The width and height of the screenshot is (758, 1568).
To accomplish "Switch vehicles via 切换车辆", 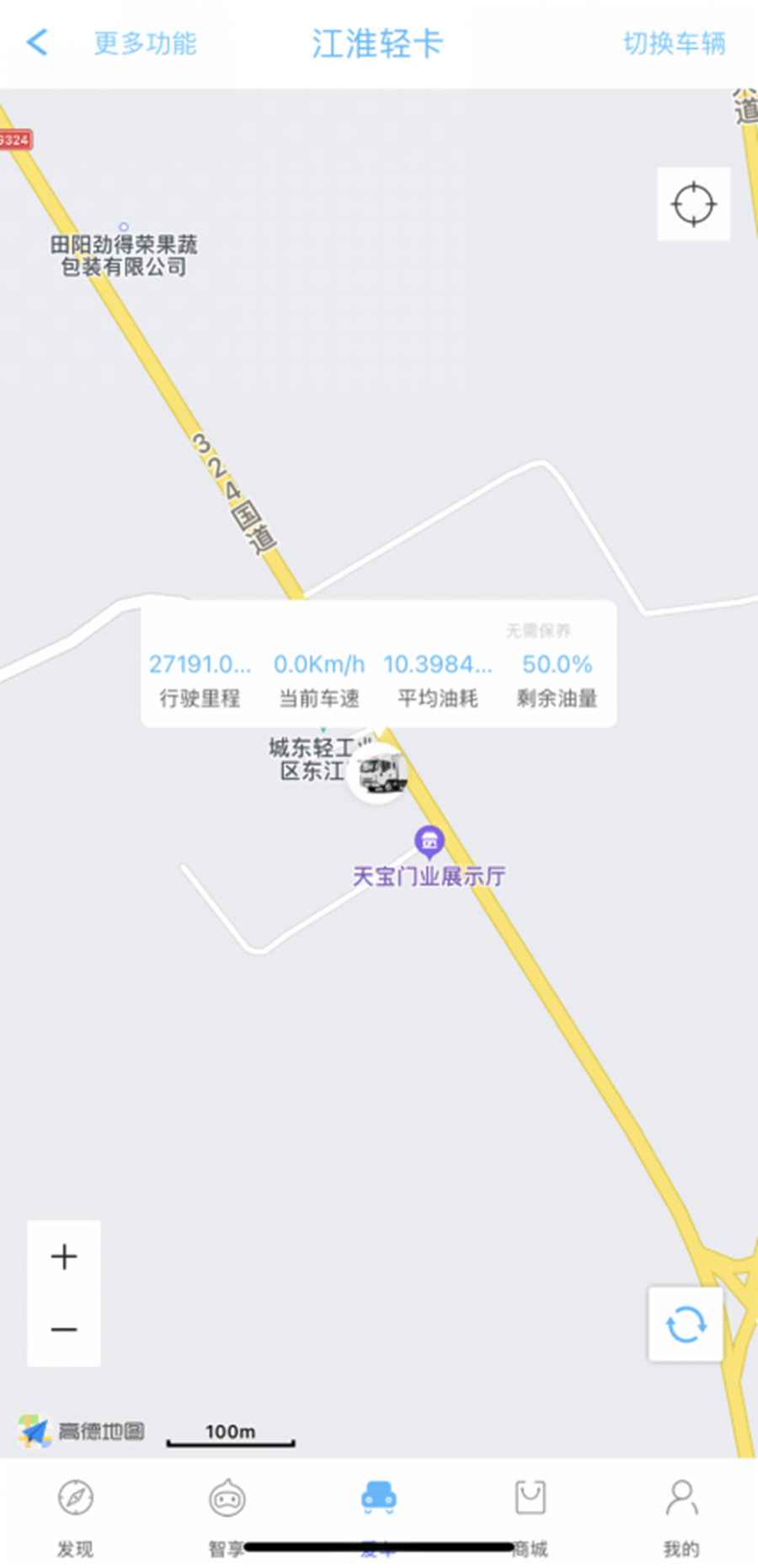I will (672, 42).
